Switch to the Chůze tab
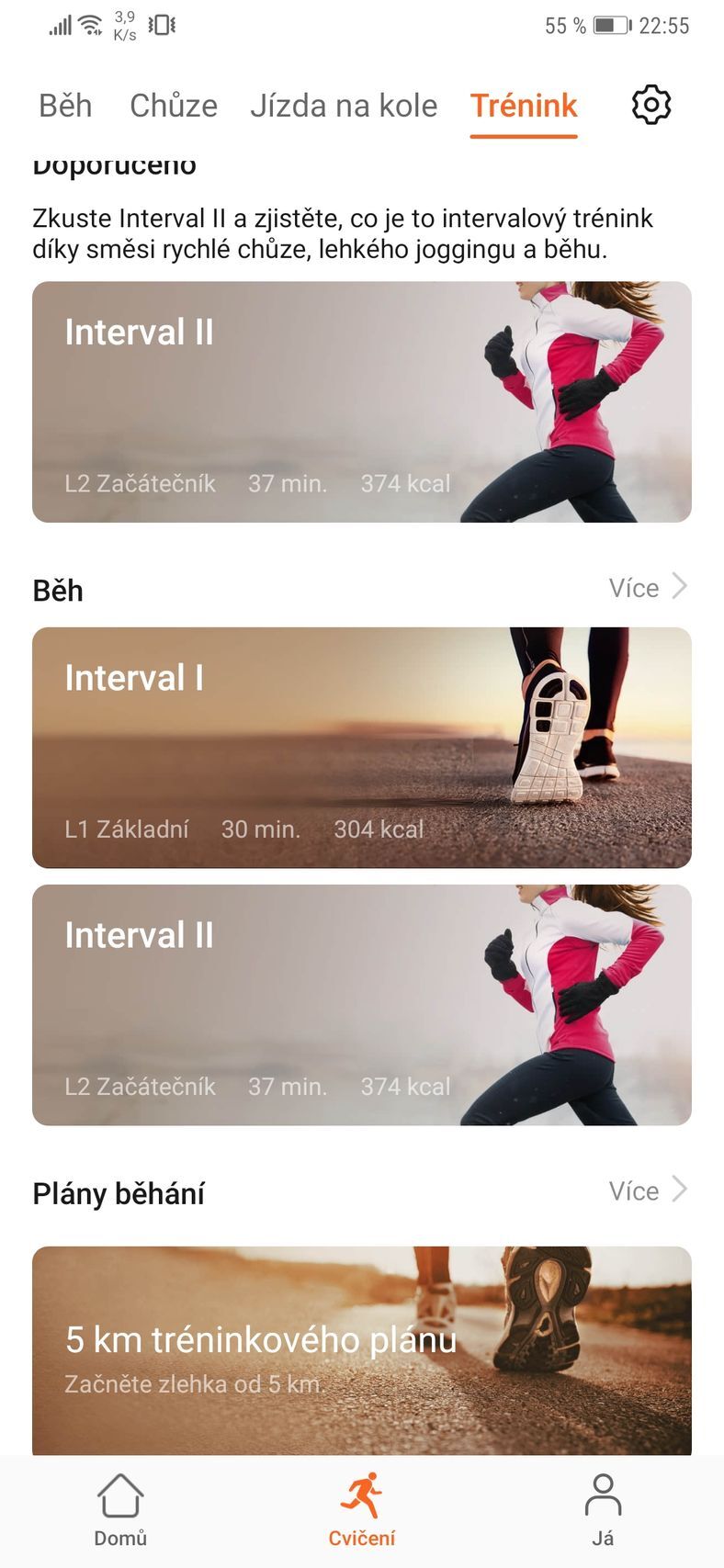Screen dimensions: 724x1568 [x=174, y=106]
